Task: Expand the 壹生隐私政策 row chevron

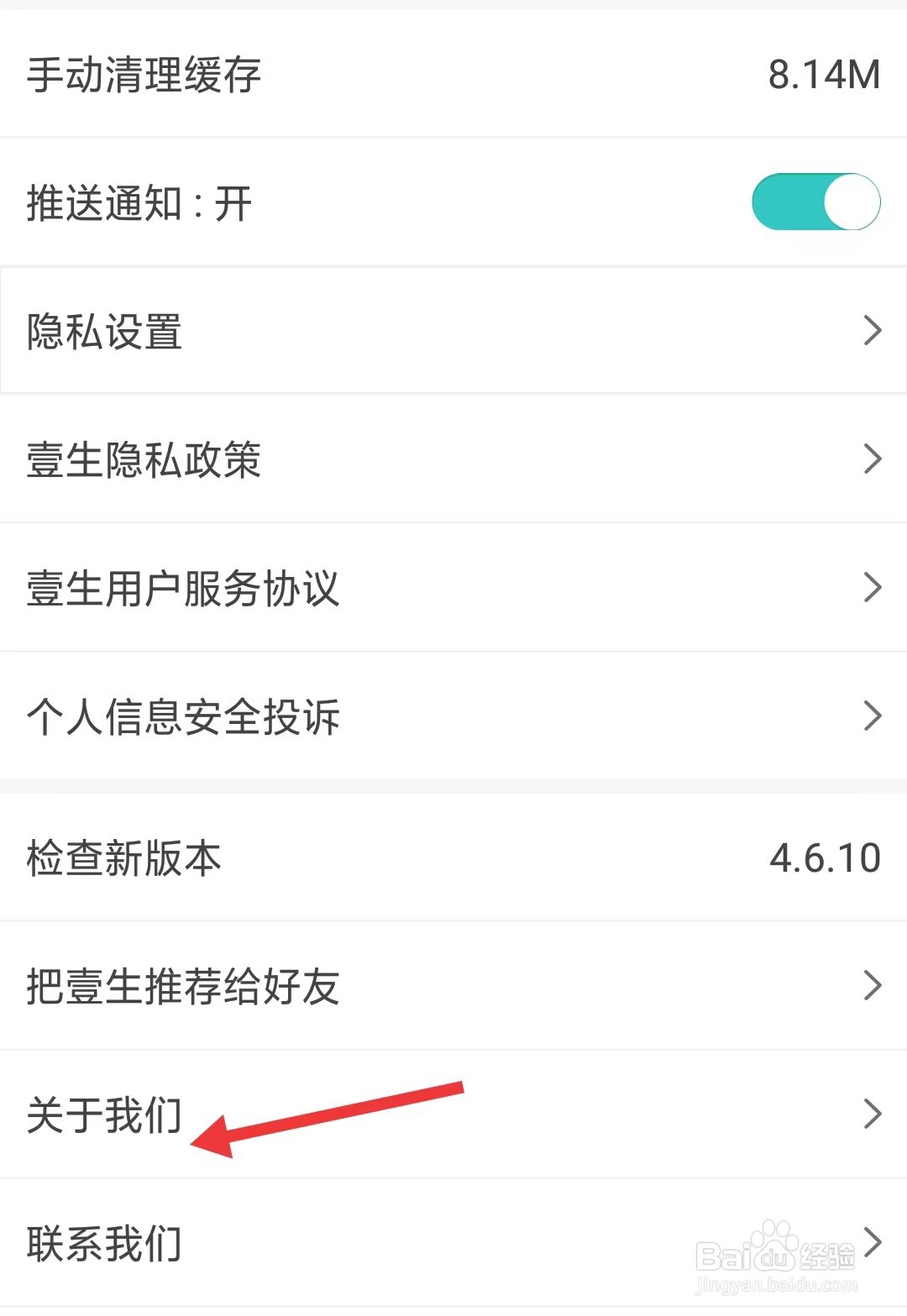Action: click(871, 460)
